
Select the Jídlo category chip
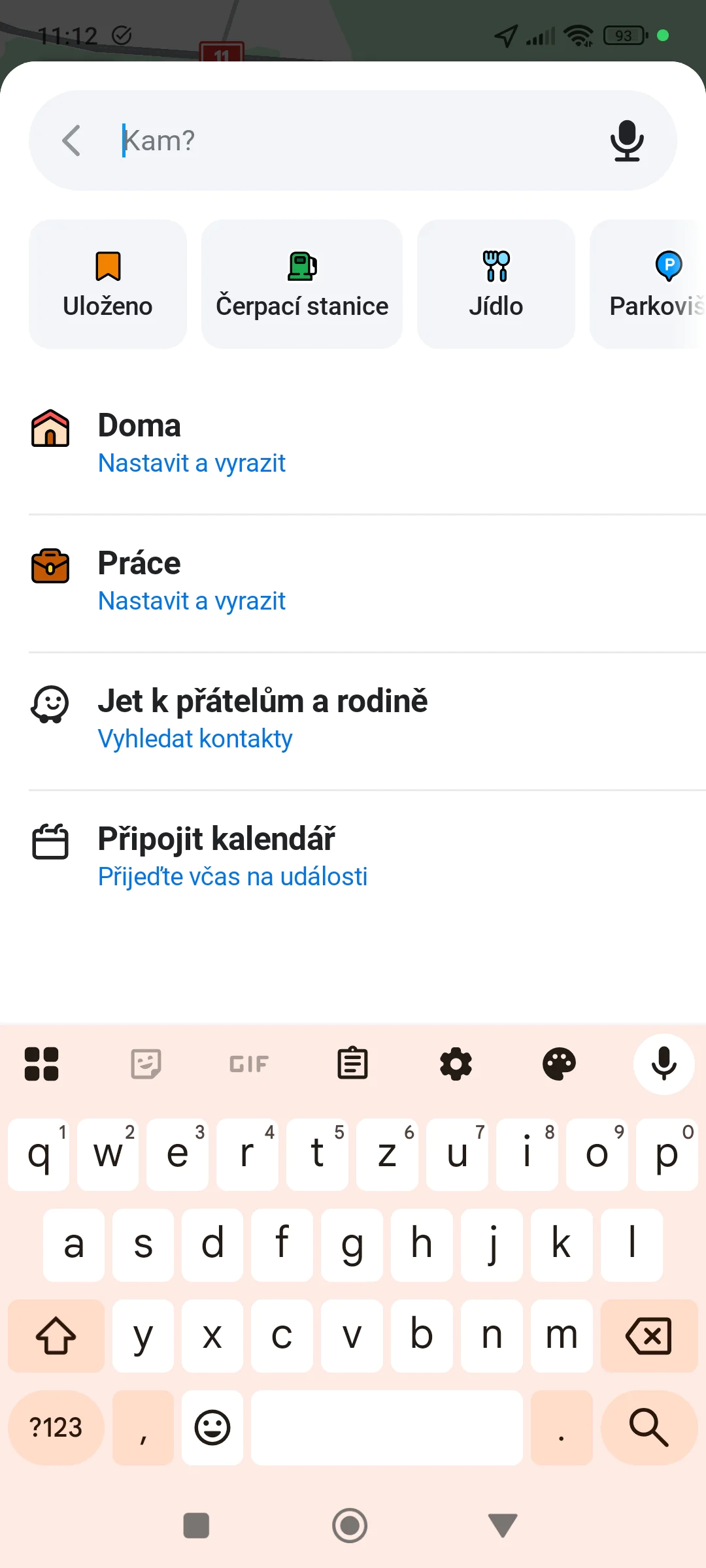click(x=496, y=284)
